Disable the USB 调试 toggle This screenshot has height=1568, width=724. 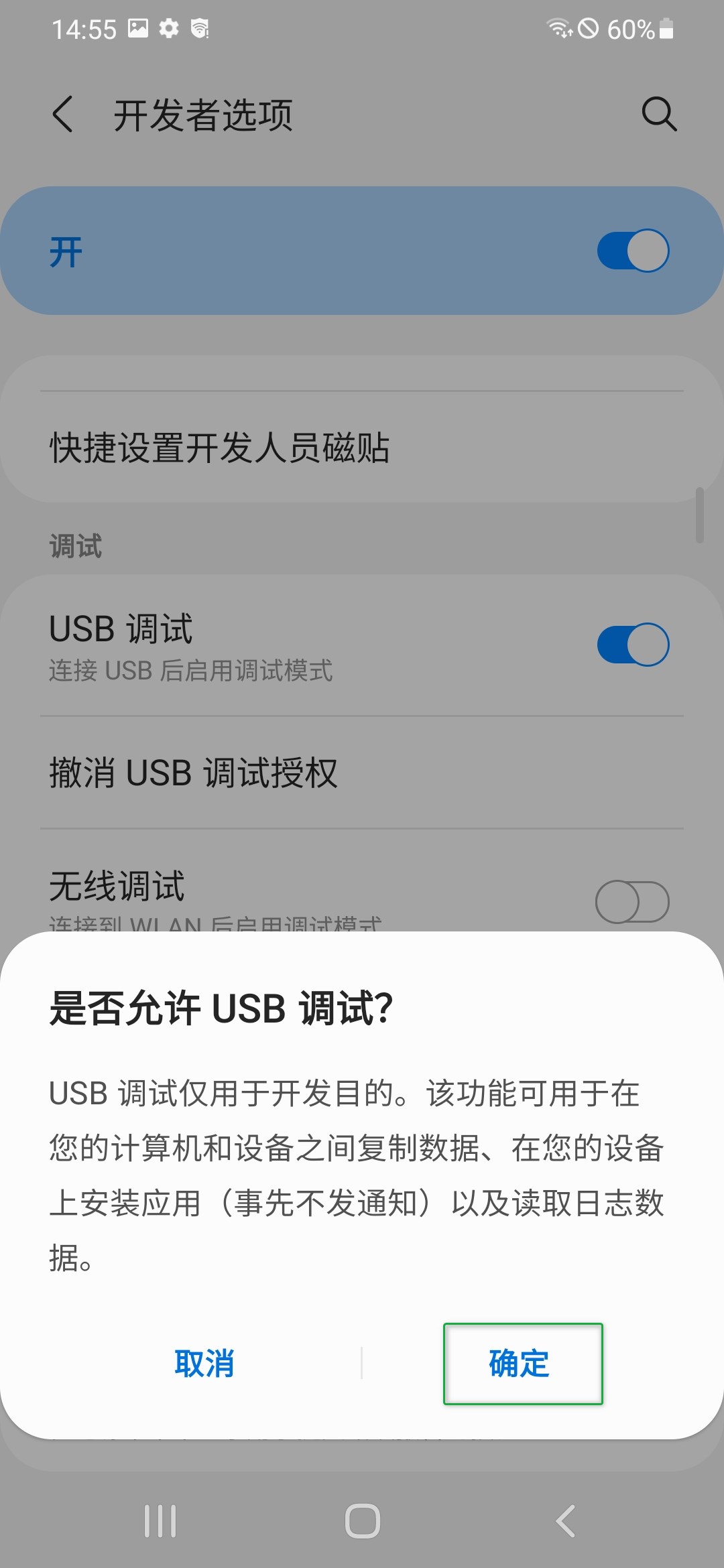pos(633,644)
